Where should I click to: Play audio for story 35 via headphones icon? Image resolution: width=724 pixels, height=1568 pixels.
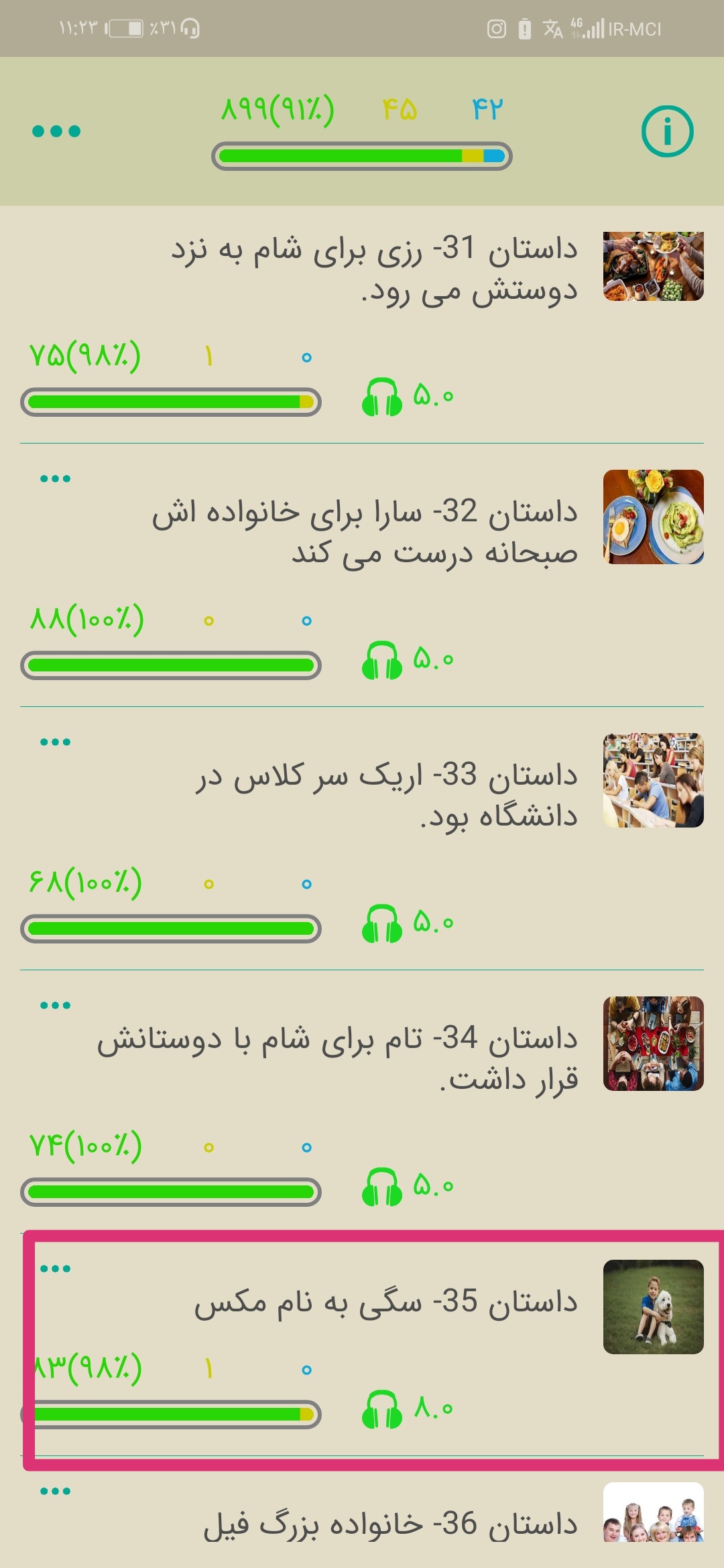pyautogui.click(x=381, y=1410)
